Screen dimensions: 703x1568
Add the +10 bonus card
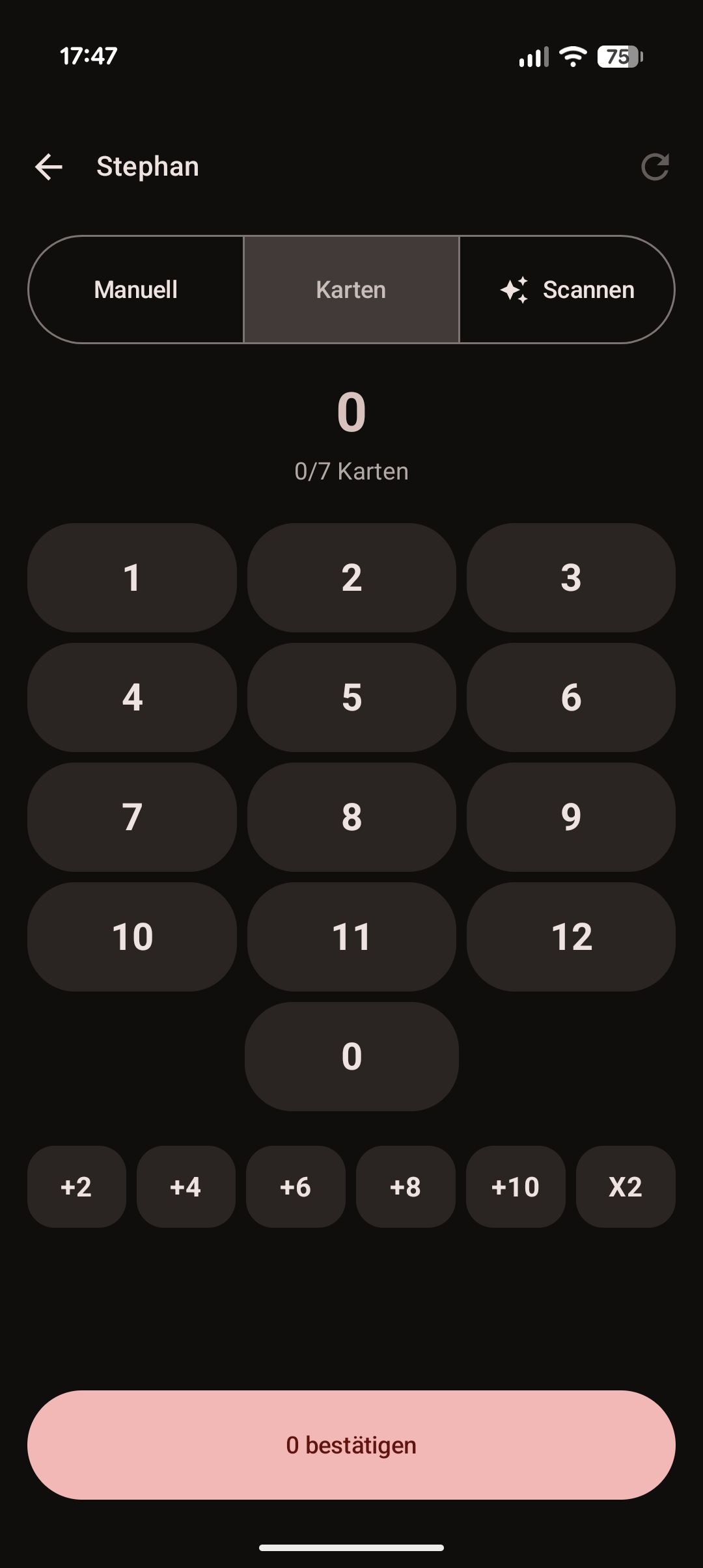coord(516,1187)
